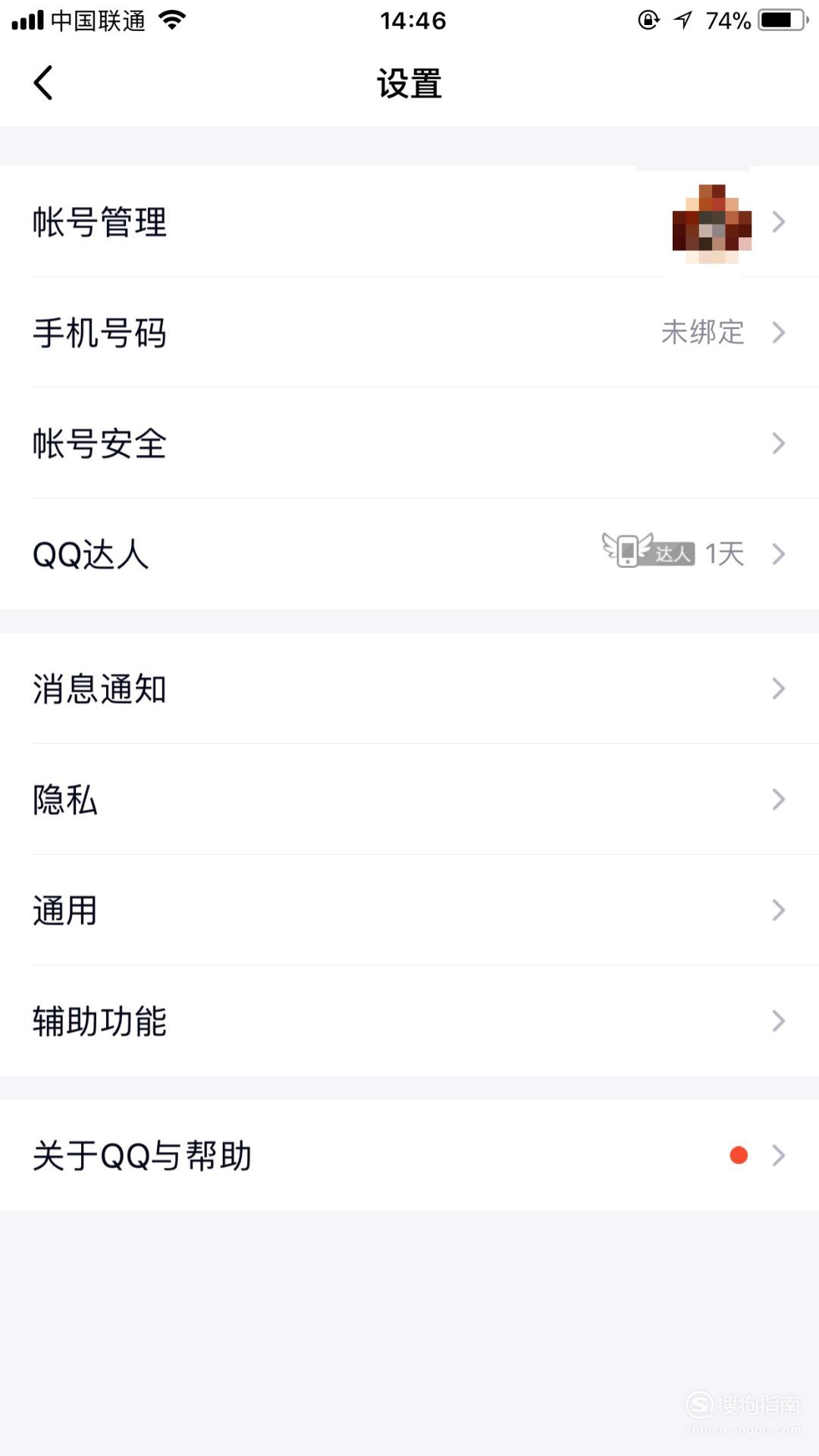Open 帐号安全 settings

(x=409, y=443)
